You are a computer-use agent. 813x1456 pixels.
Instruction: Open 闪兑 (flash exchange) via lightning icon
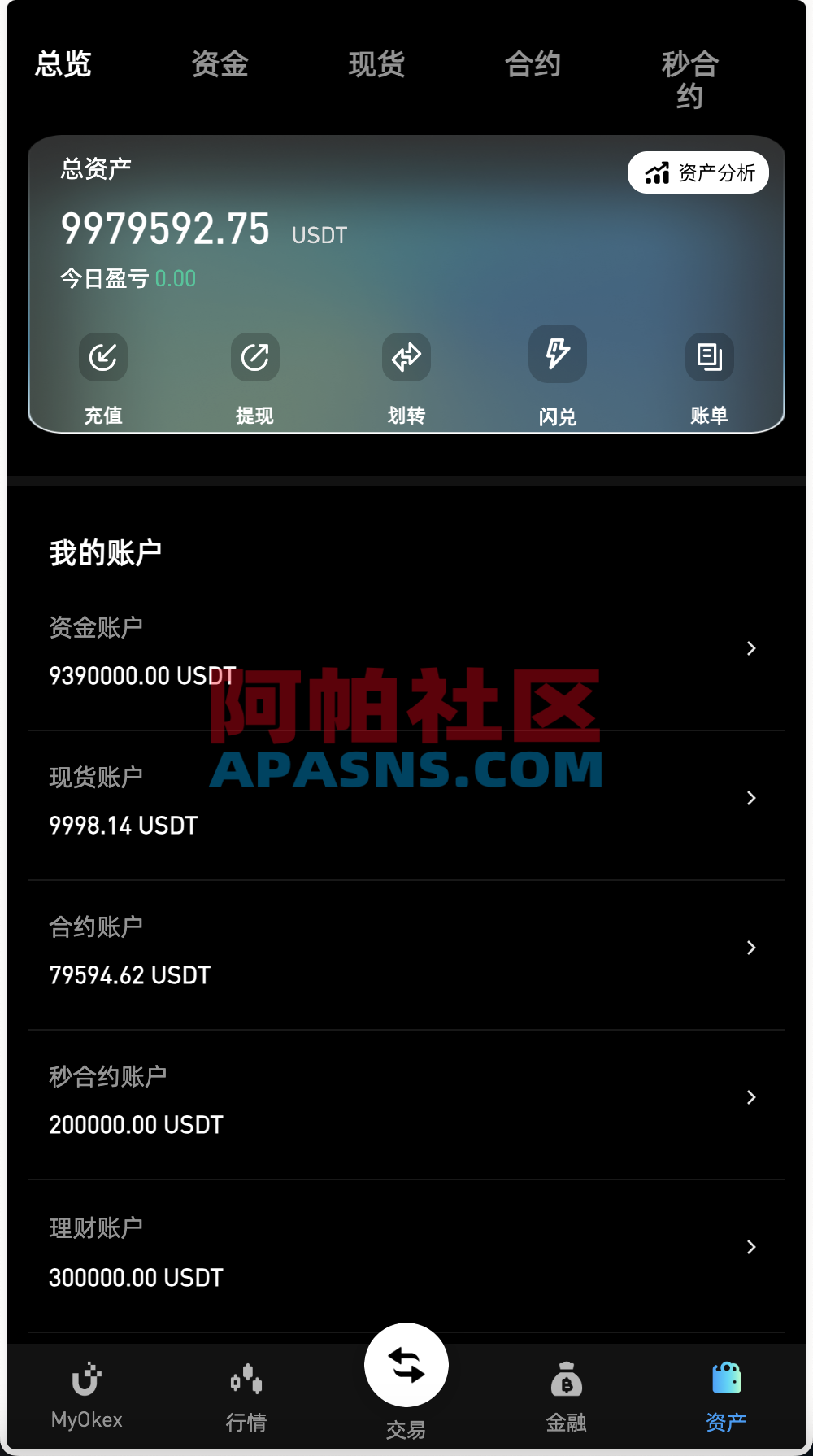[557, 354]
